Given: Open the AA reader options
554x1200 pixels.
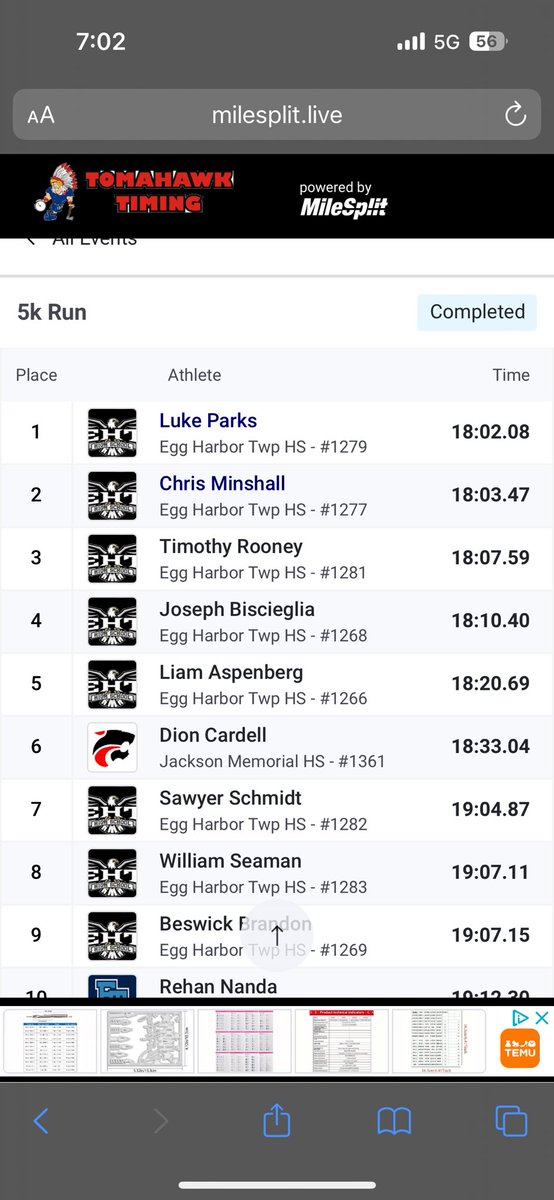Looking at the screenshot, I should [x=41, y=116].
